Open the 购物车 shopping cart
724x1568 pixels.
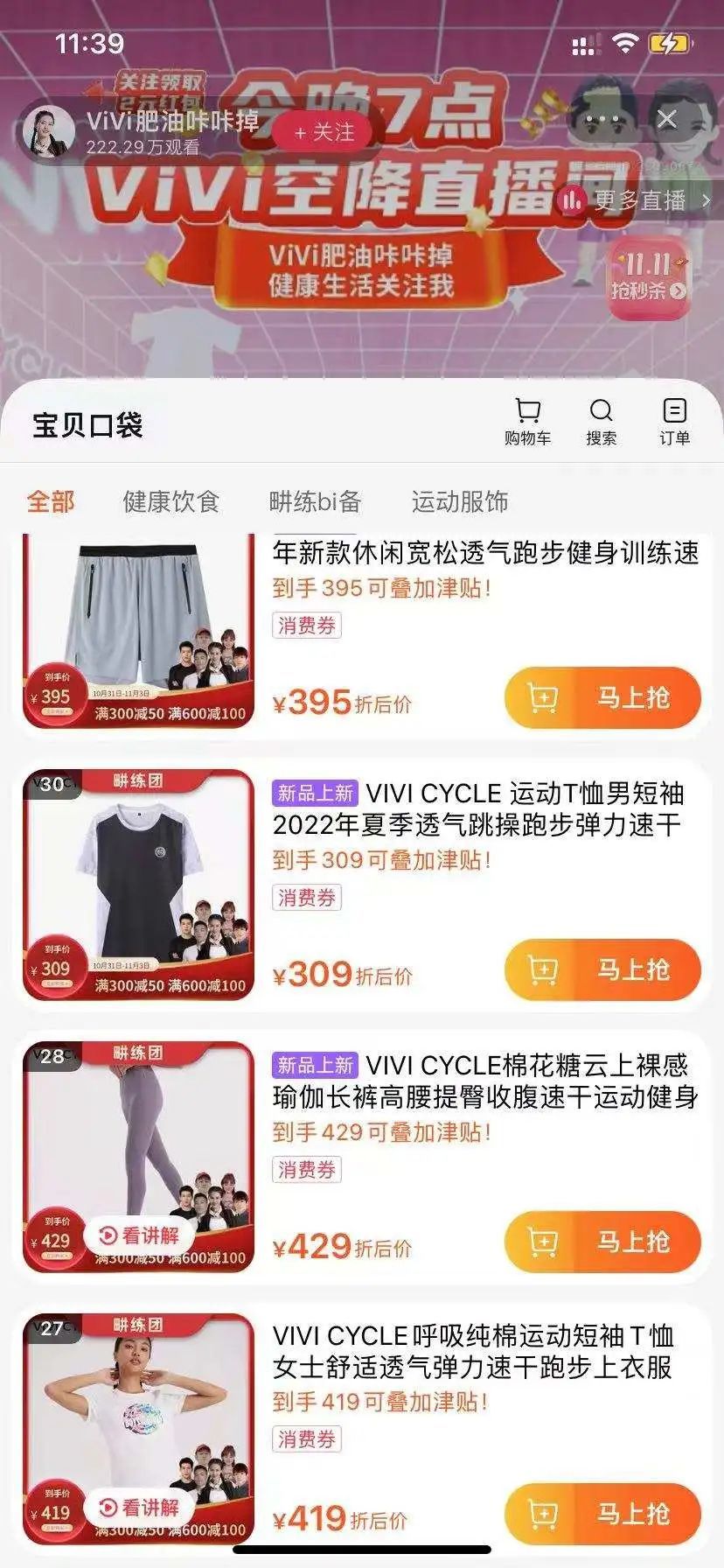pos(527,422)
